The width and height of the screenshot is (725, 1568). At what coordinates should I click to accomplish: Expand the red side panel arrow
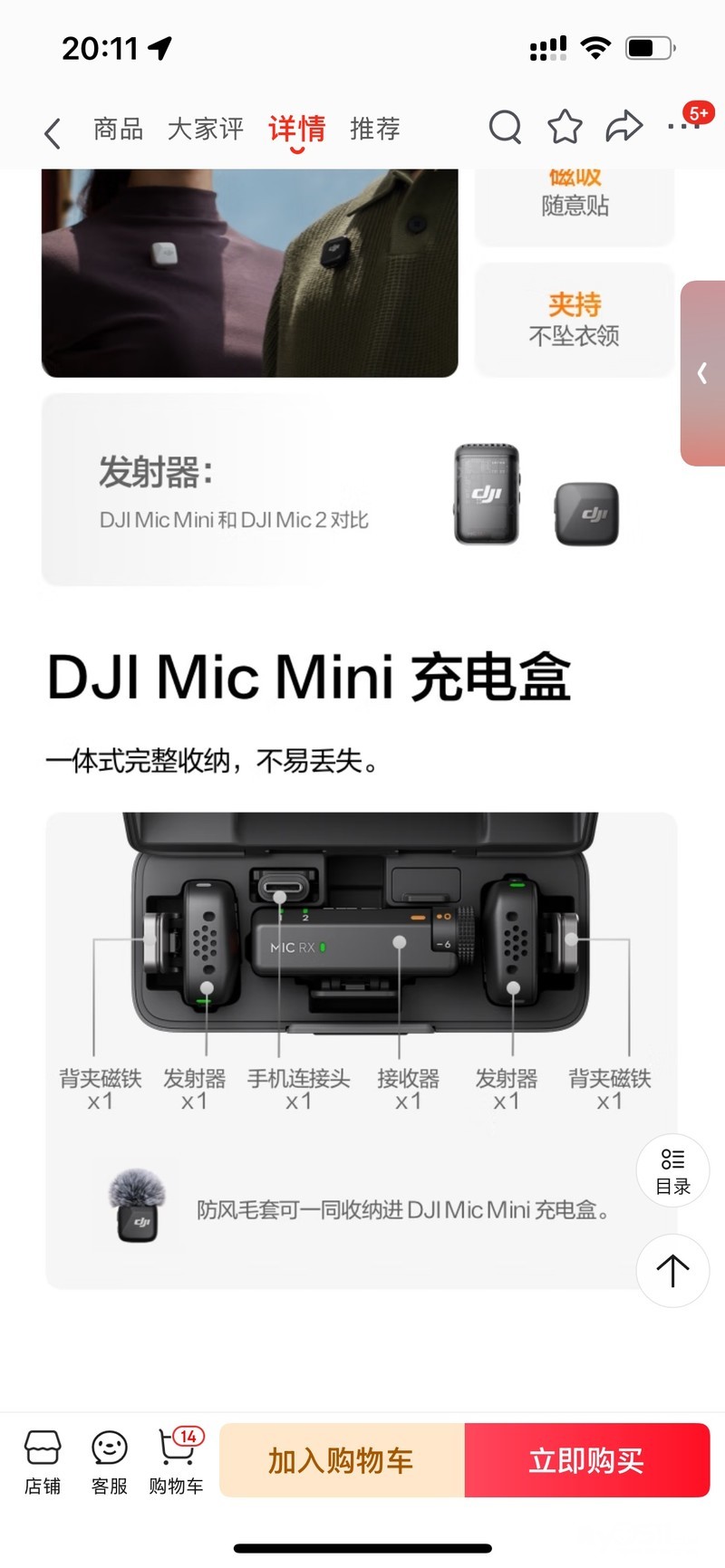[702, 373]
